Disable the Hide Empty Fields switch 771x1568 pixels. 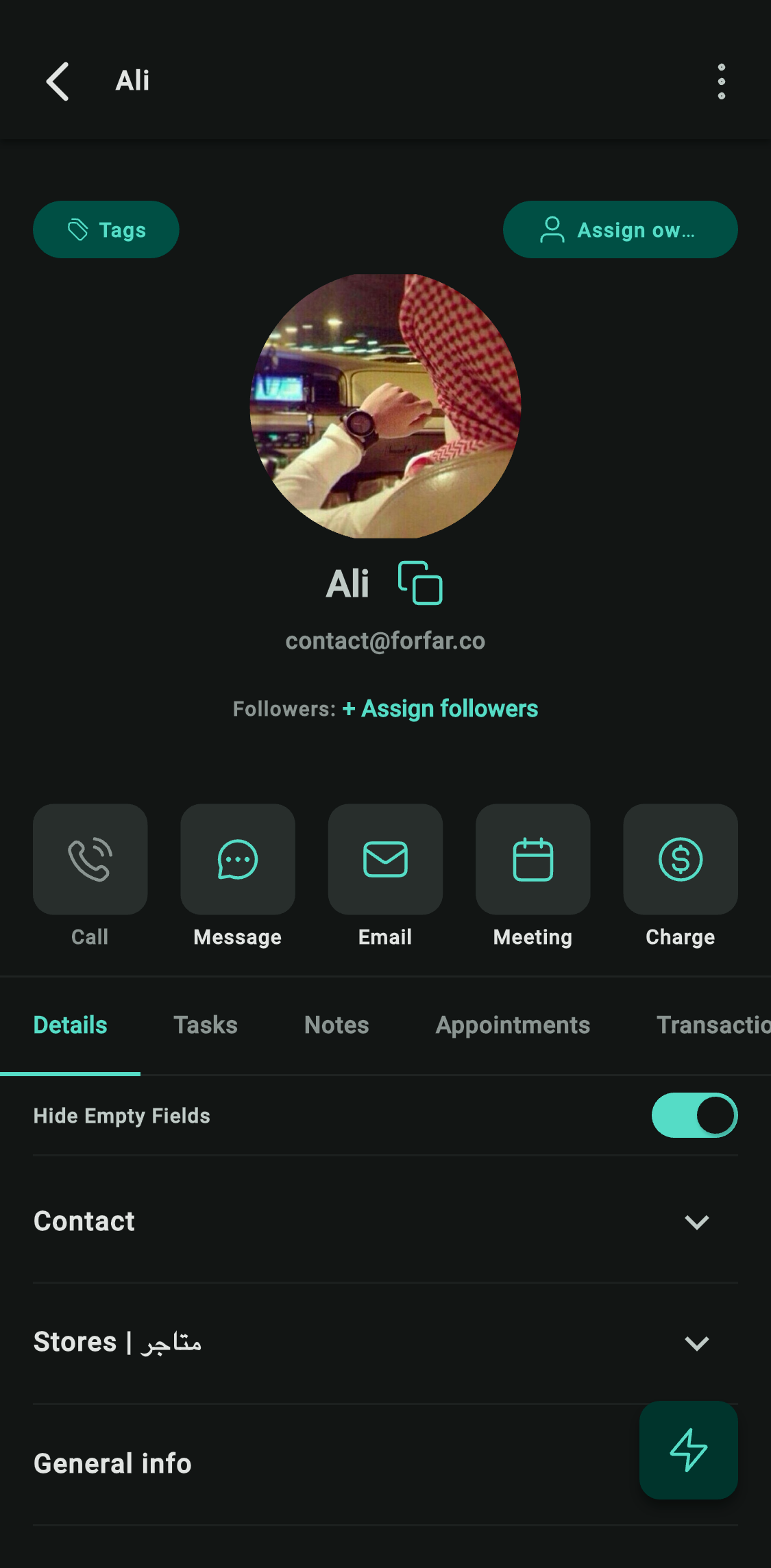coord(694,1115)
